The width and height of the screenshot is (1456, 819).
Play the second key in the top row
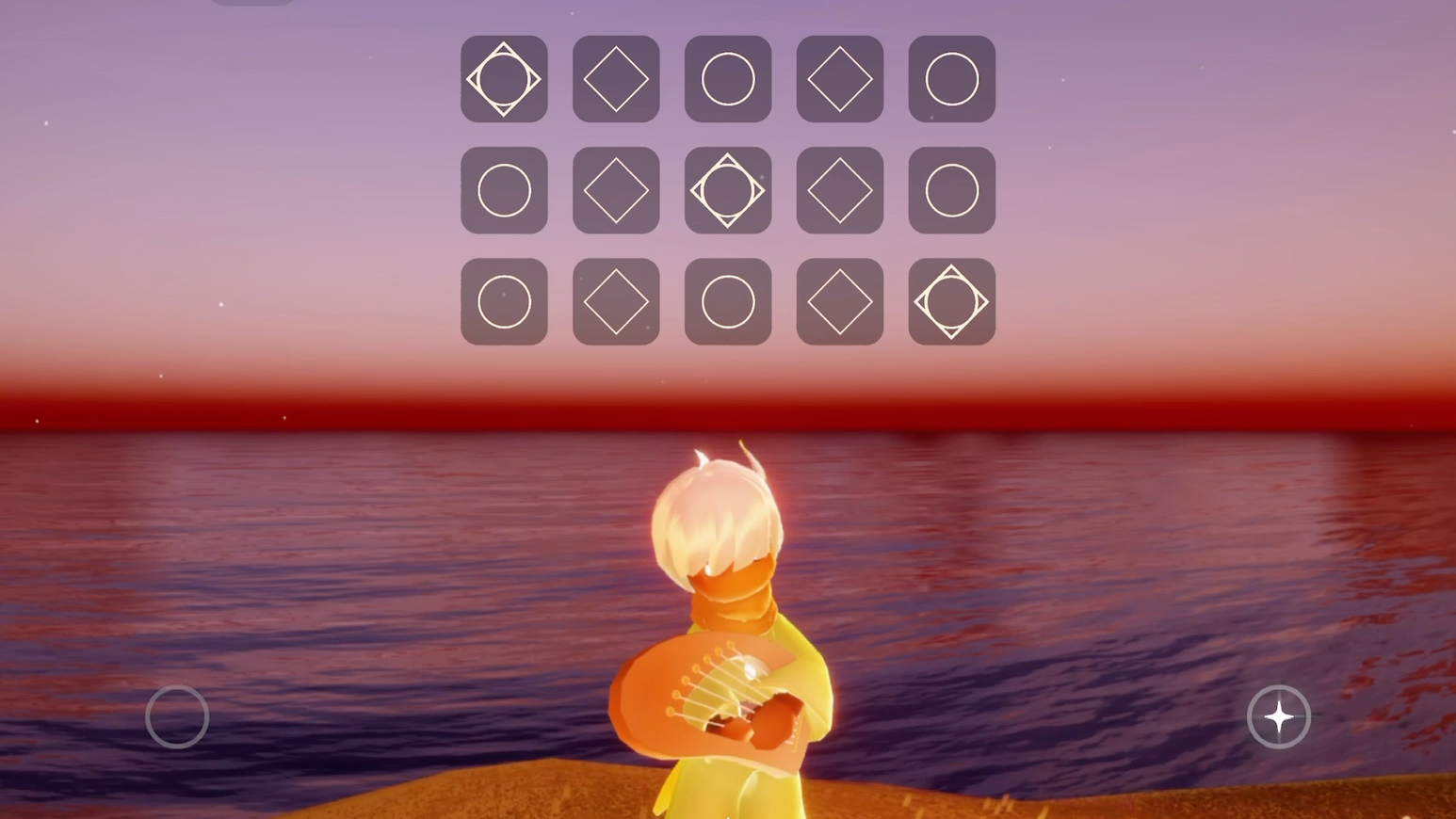[x=616, y=79]
